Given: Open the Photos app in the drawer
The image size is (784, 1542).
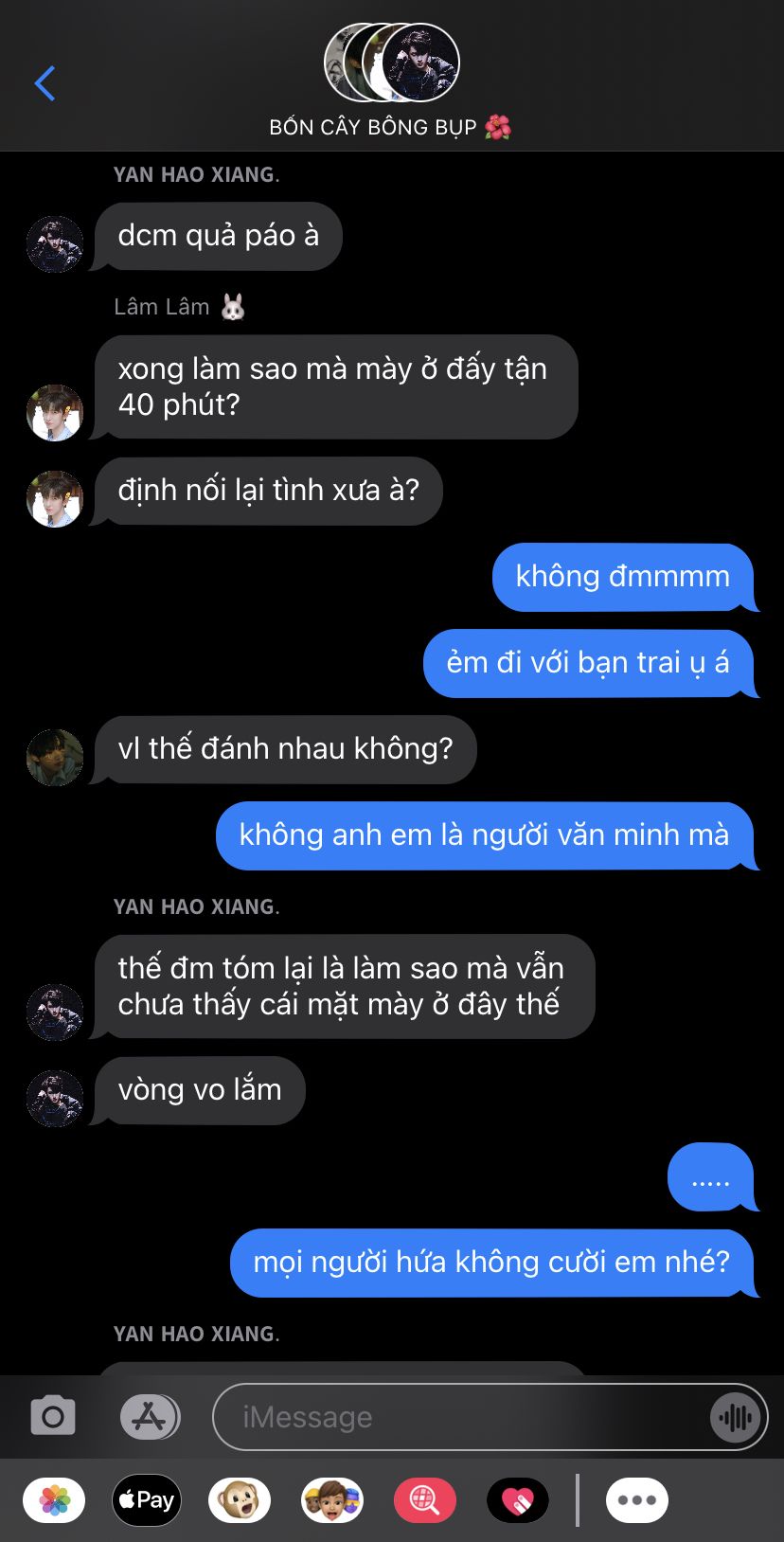Looking at the screenshot, I should (x=54, y=1500).
